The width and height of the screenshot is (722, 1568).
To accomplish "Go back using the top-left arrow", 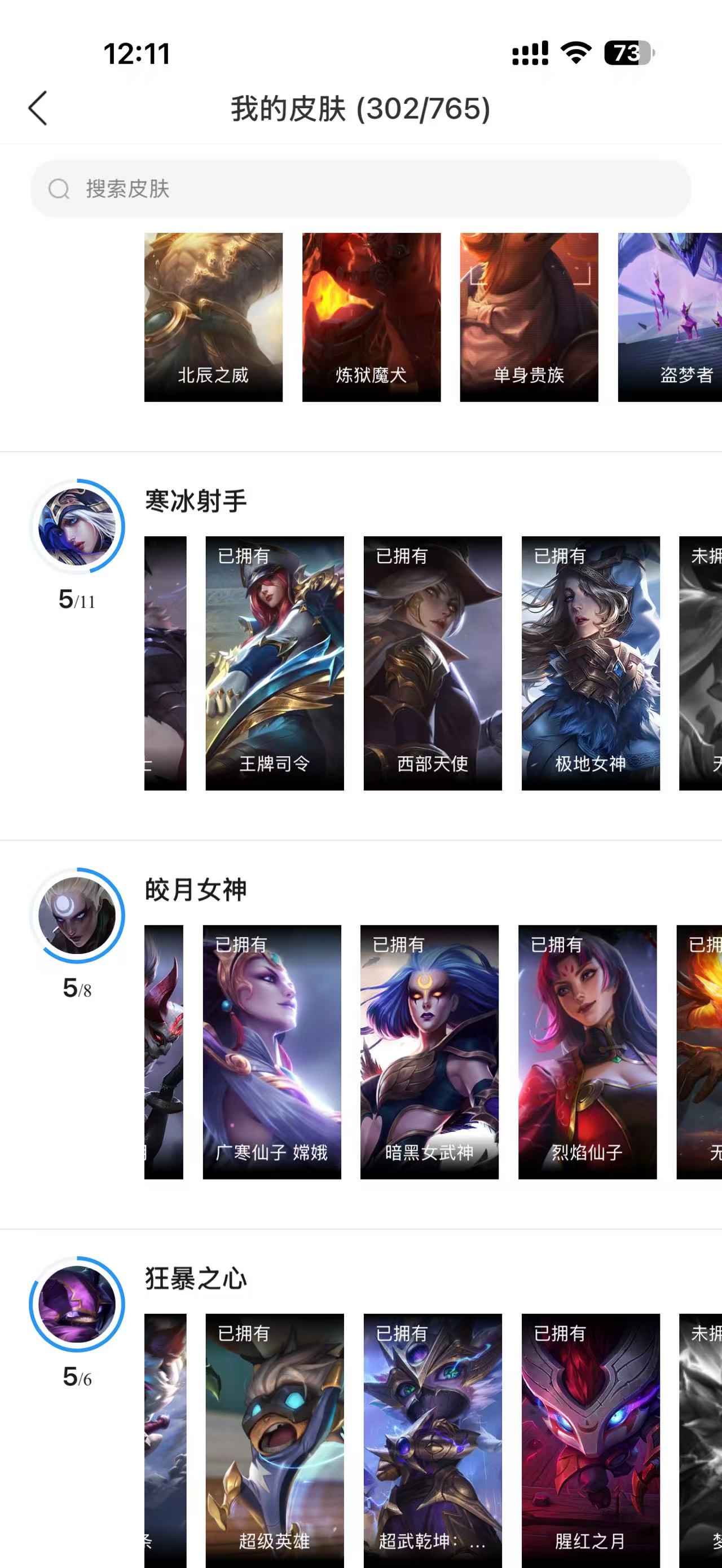I will [38, 108].
